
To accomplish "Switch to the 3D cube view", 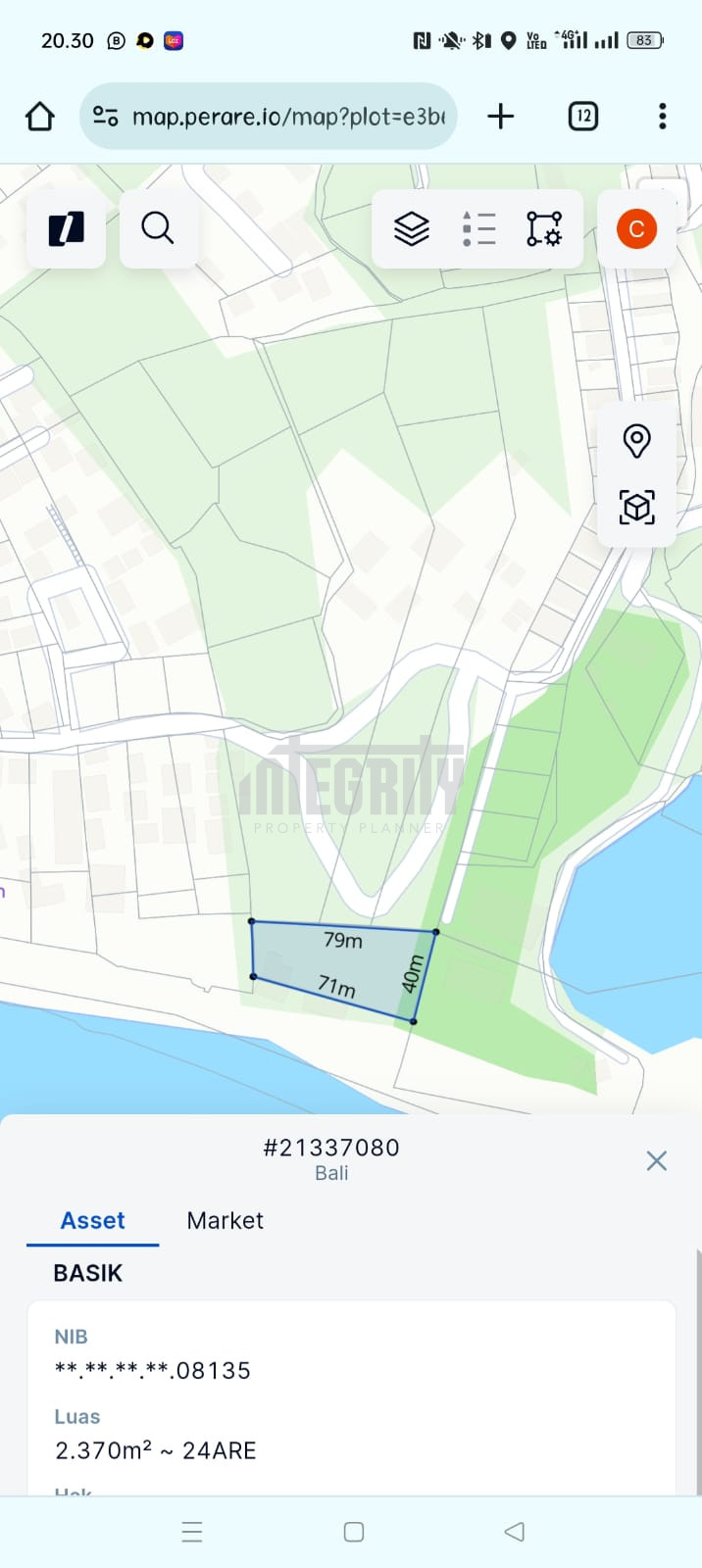I will [636, 508].
